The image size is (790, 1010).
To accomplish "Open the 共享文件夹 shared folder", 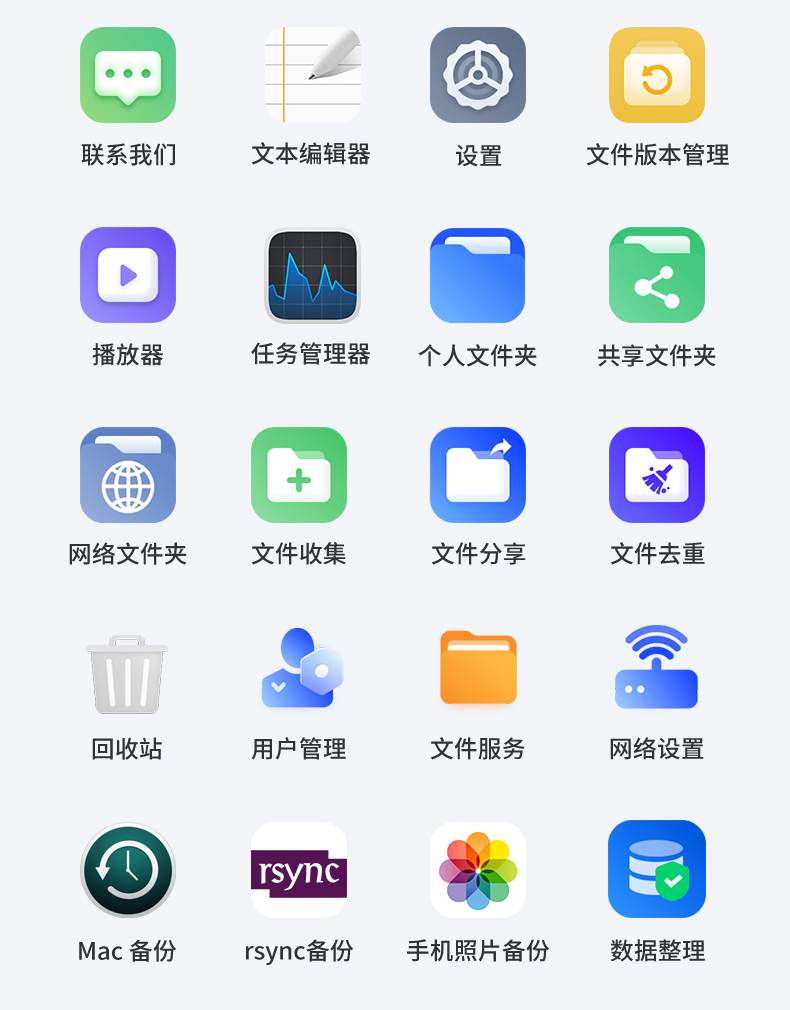I will click(x=656, y=275).
